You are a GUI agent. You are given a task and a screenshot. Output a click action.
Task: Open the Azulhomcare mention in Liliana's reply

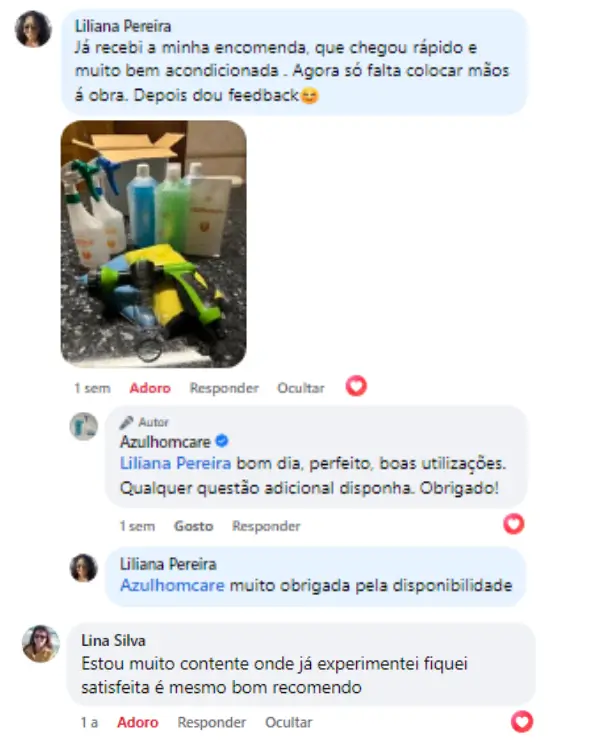172,586
